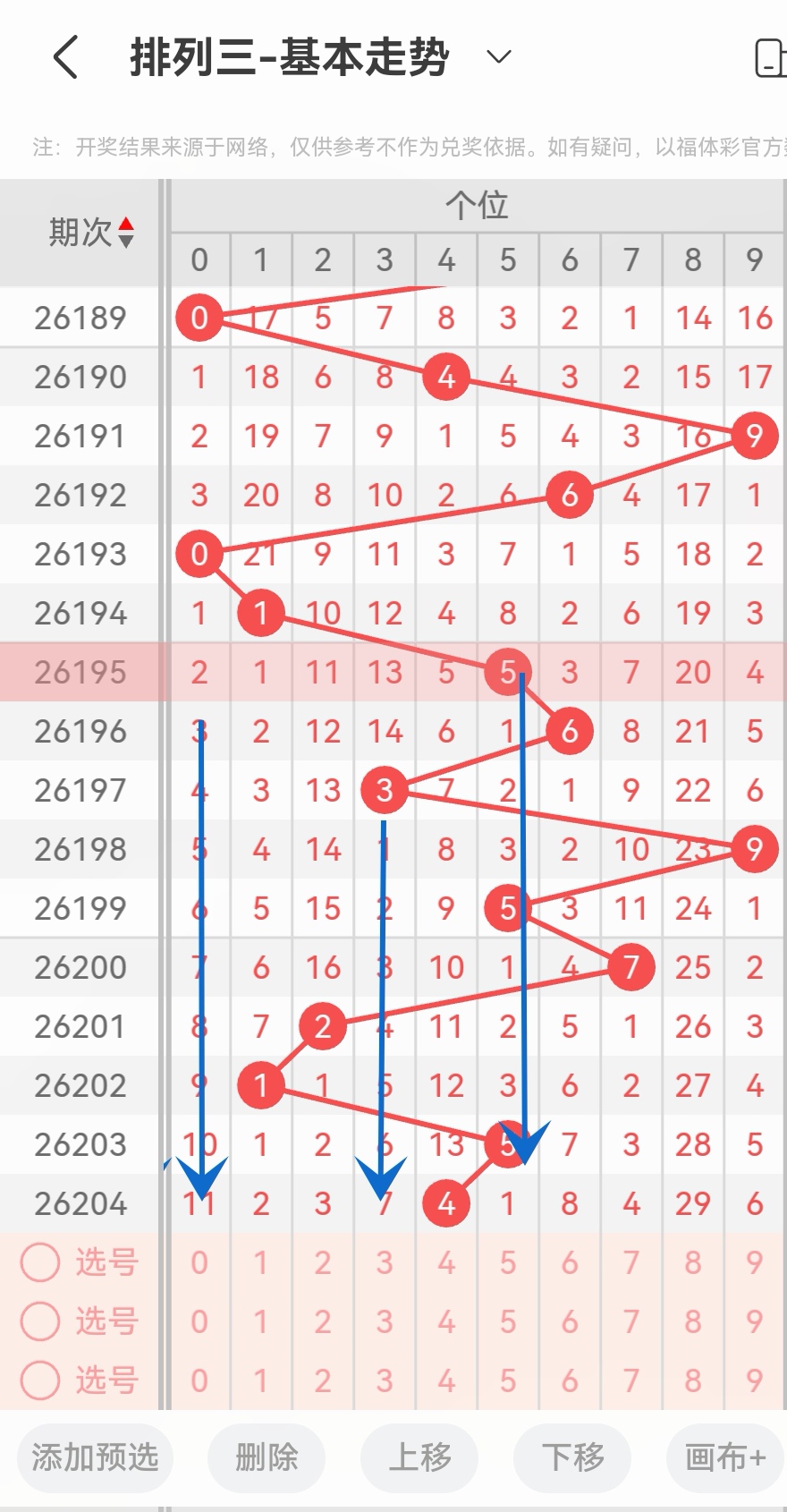The width and height of the screenshot is (787, 1512).
Task: Tap 下移 to move down
Action: pyautogui.click(x=572, y=1457)
